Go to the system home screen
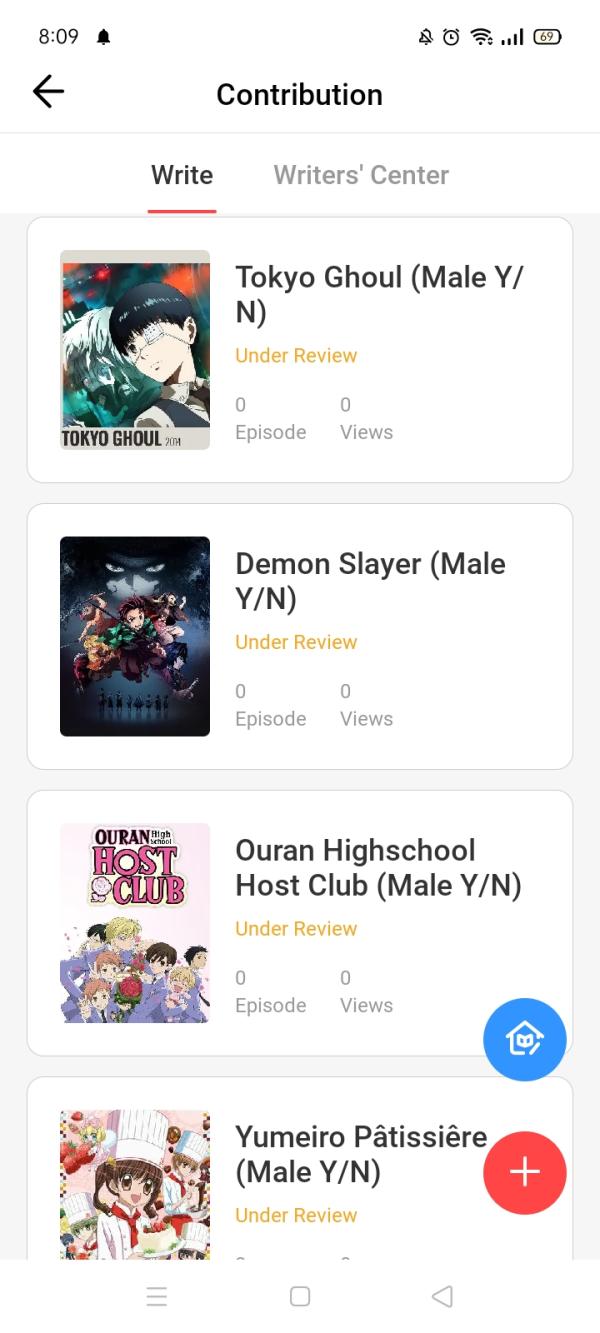The image size is (600, 1333). point(300,1297)
